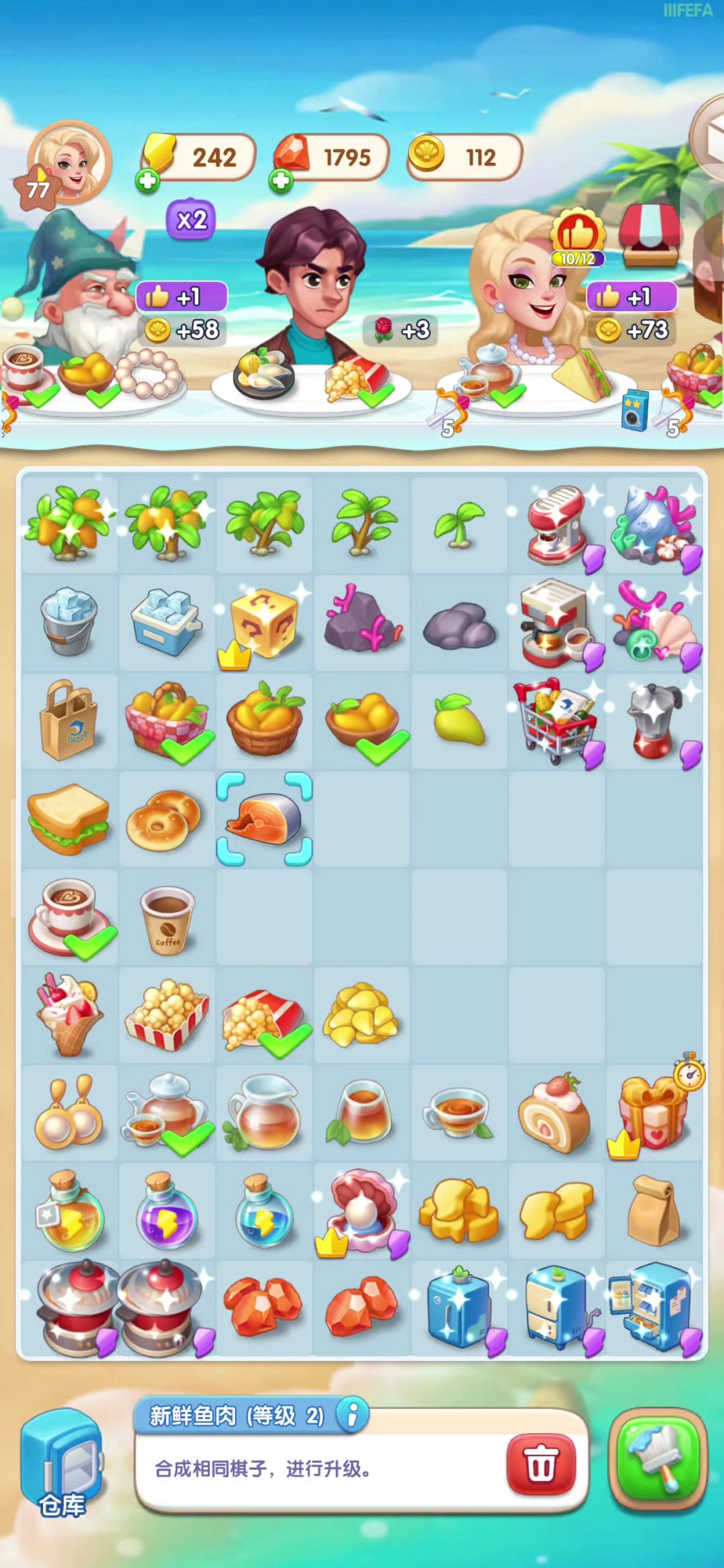This screenshot has height=1568, width=724.
Task: Tap the pearl earrings item
Action: (68, 1113)
